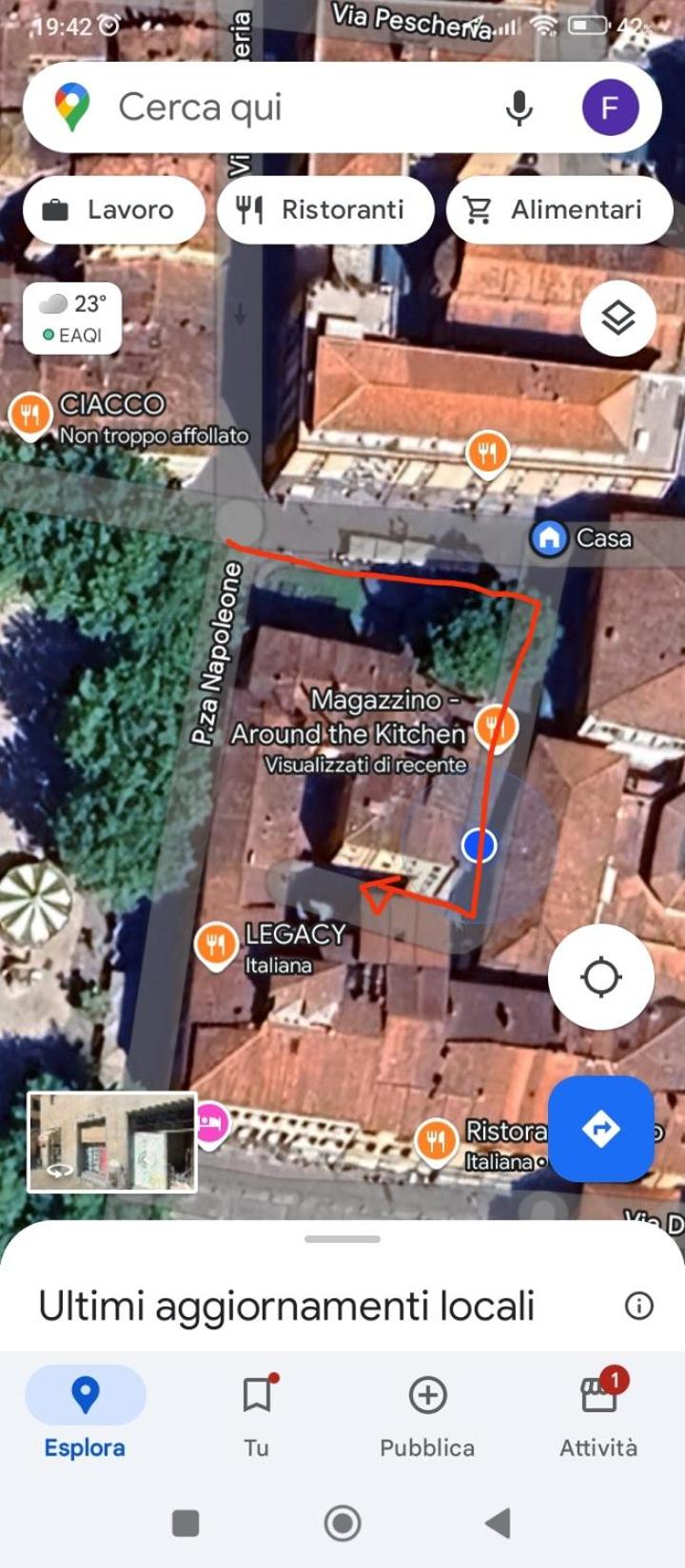Go to the Pubblica tab
The image size is (685, 1568).
click(427, 1415)
